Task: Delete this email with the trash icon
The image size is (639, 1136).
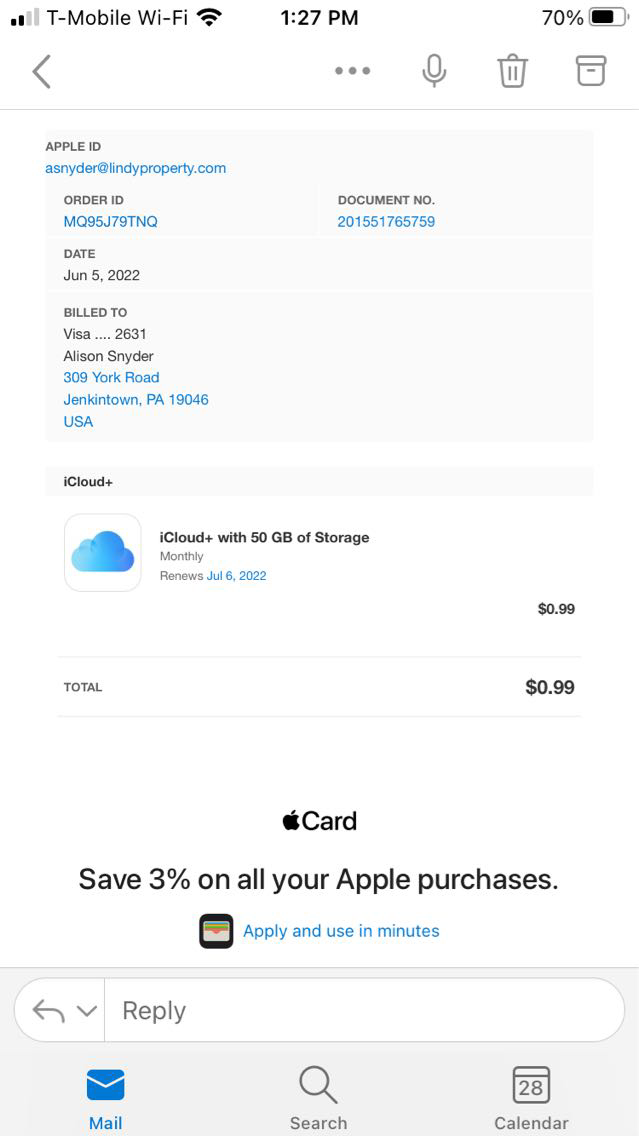Action: point(512,71)
